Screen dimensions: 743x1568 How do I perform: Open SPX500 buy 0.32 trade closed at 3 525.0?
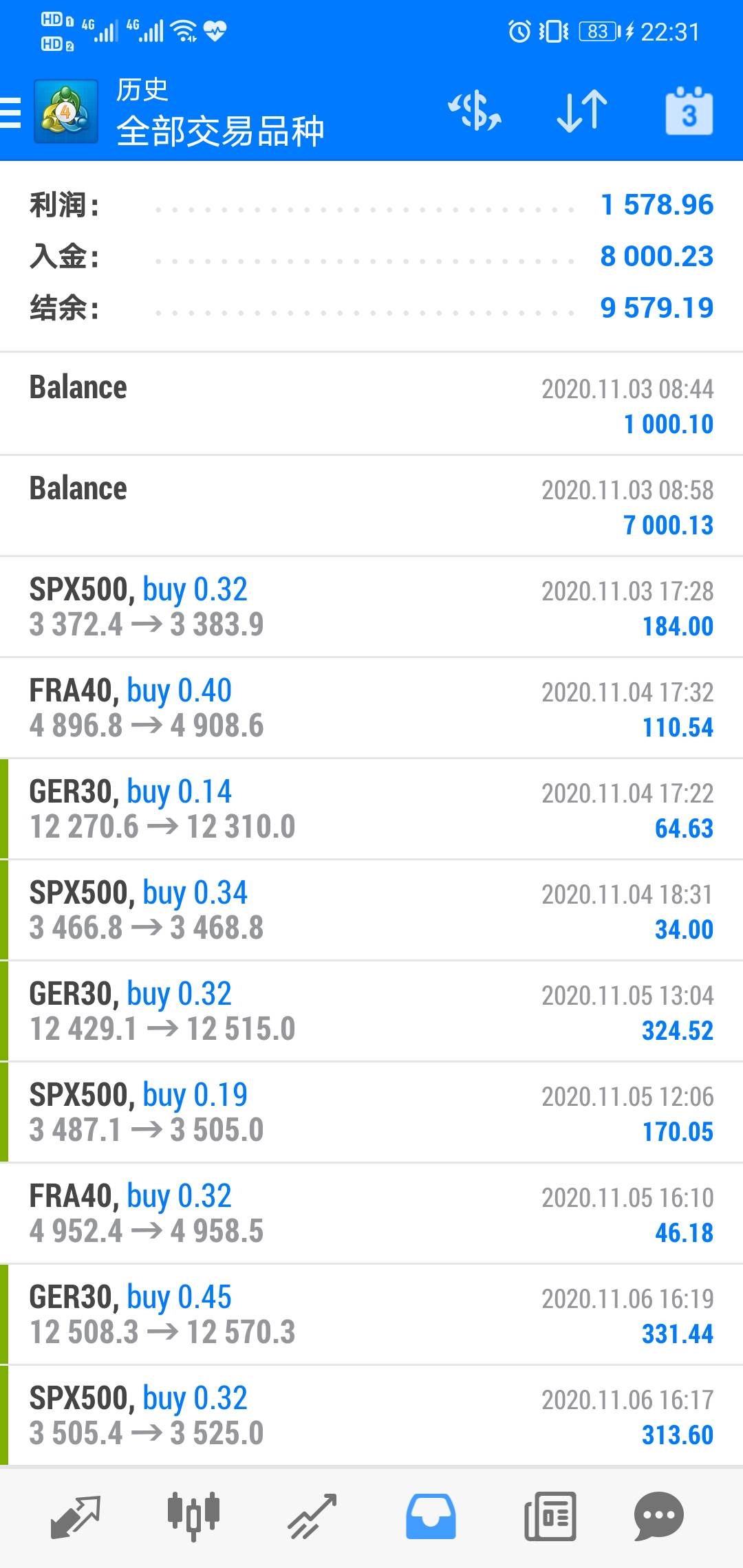[x=371, y=1416]
